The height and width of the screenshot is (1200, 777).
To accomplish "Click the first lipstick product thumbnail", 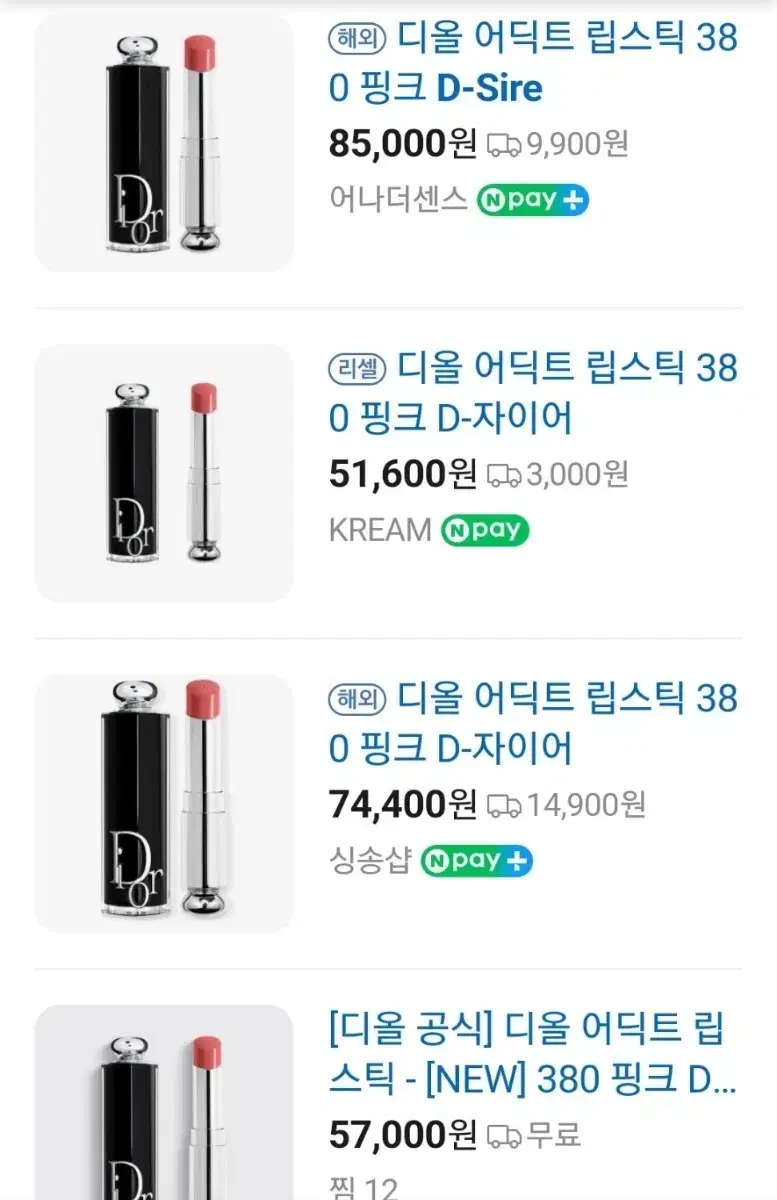I will (165, 140).
